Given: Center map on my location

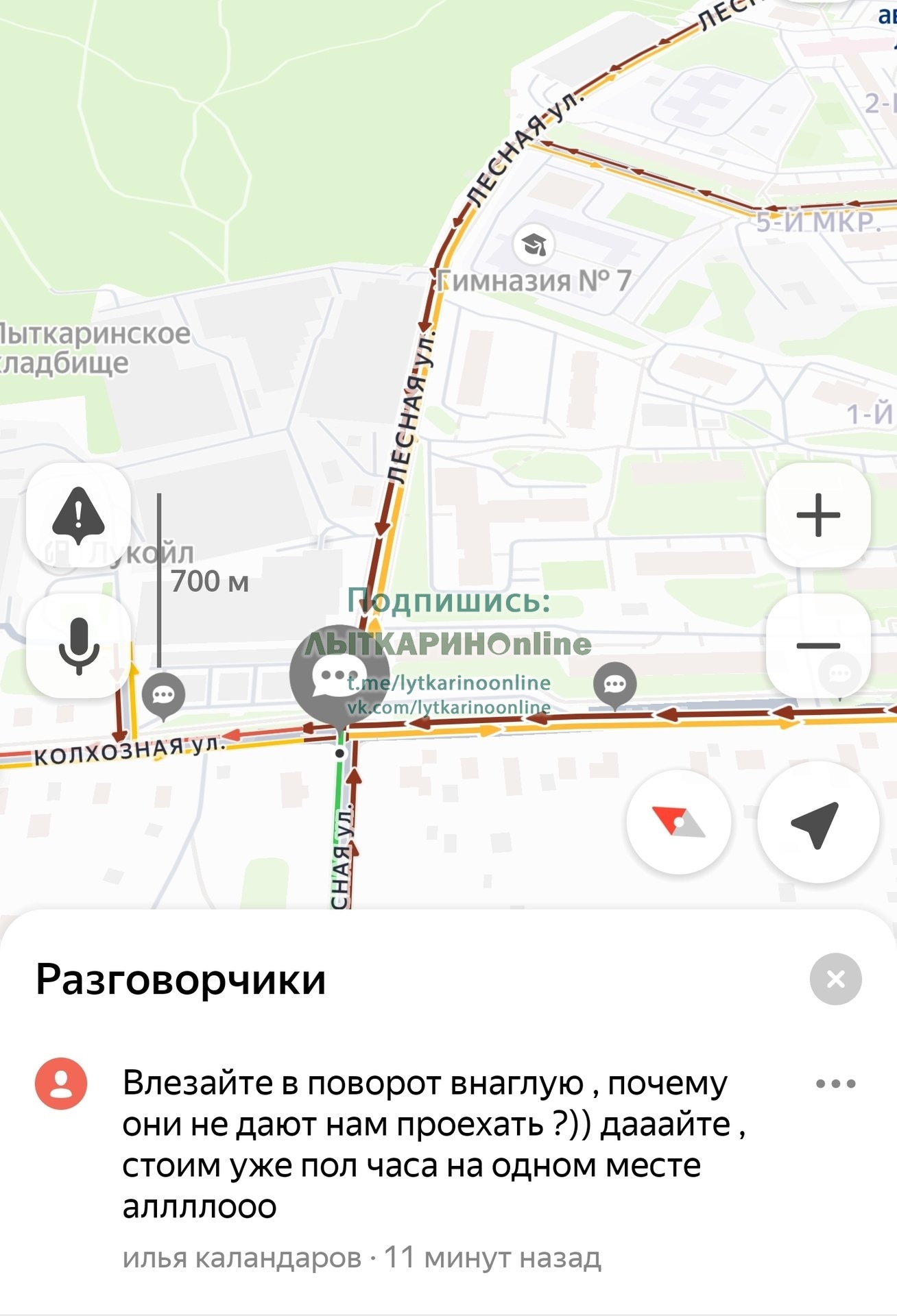Looking at the screenshot, I should tap(817, 822).
